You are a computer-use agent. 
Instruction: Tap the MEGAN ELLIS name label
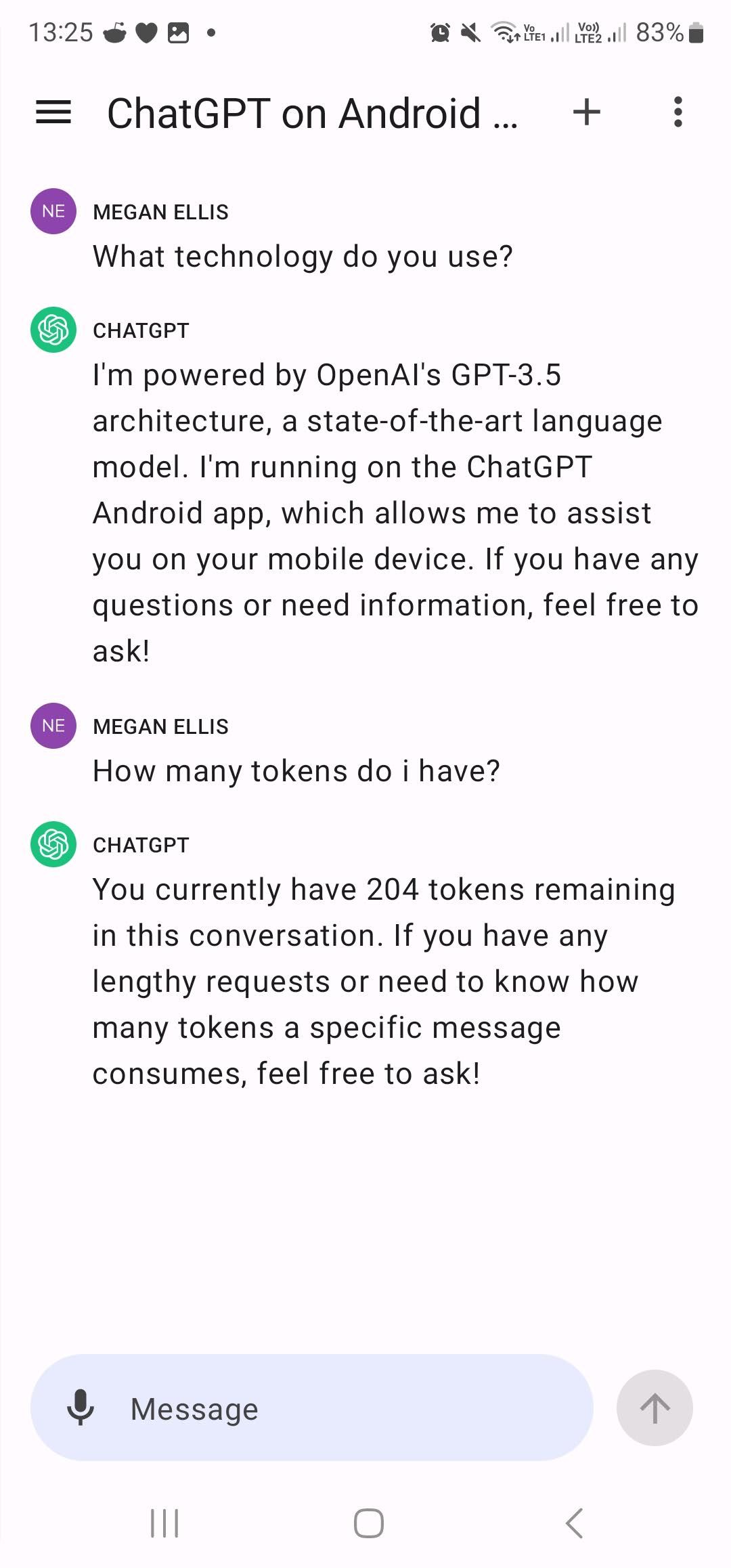pyautogui.click(x=160, y=212)
